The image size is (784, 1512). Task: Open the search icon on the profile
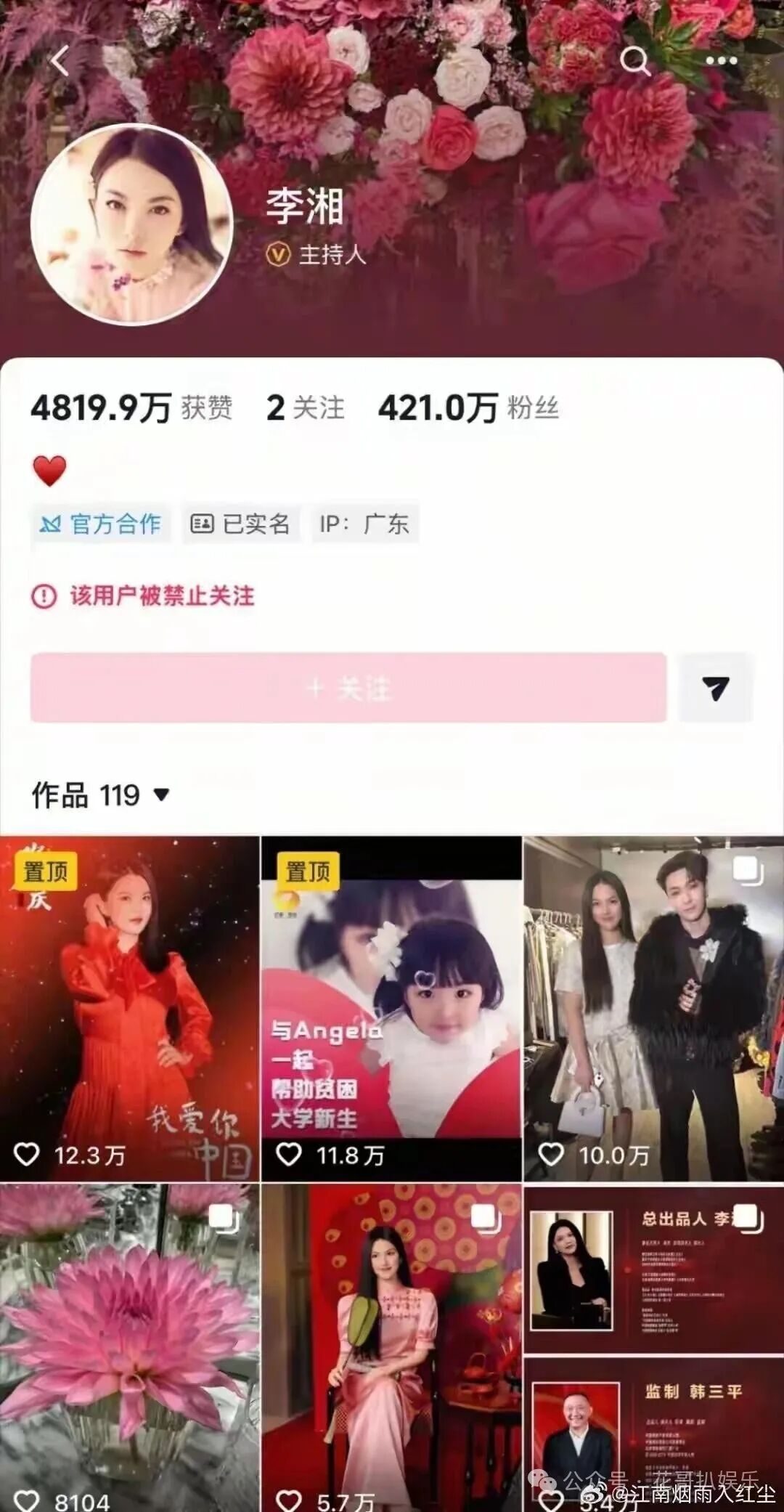pos(634,61)
